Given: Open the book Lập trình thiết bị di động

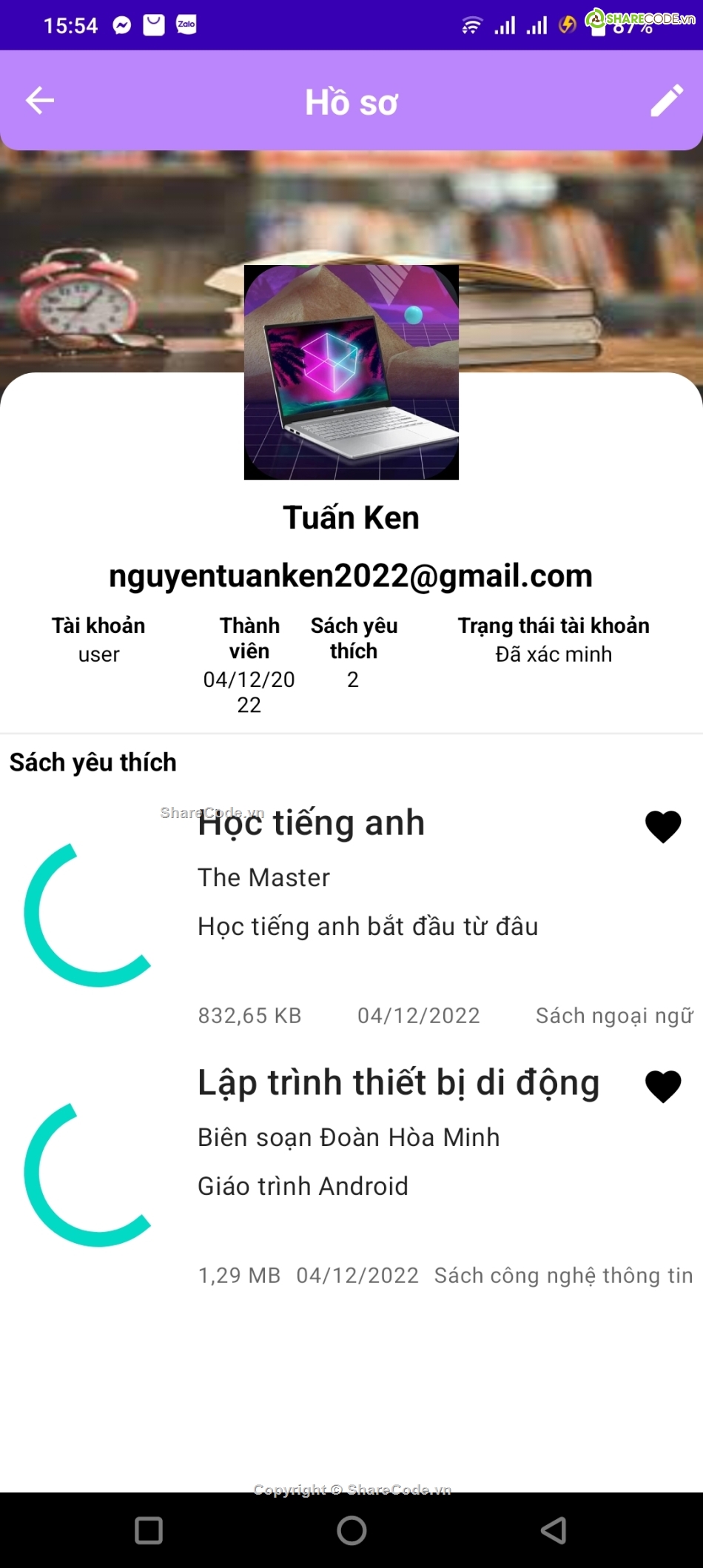Looking at the screenshot, I should point(398,1083).
